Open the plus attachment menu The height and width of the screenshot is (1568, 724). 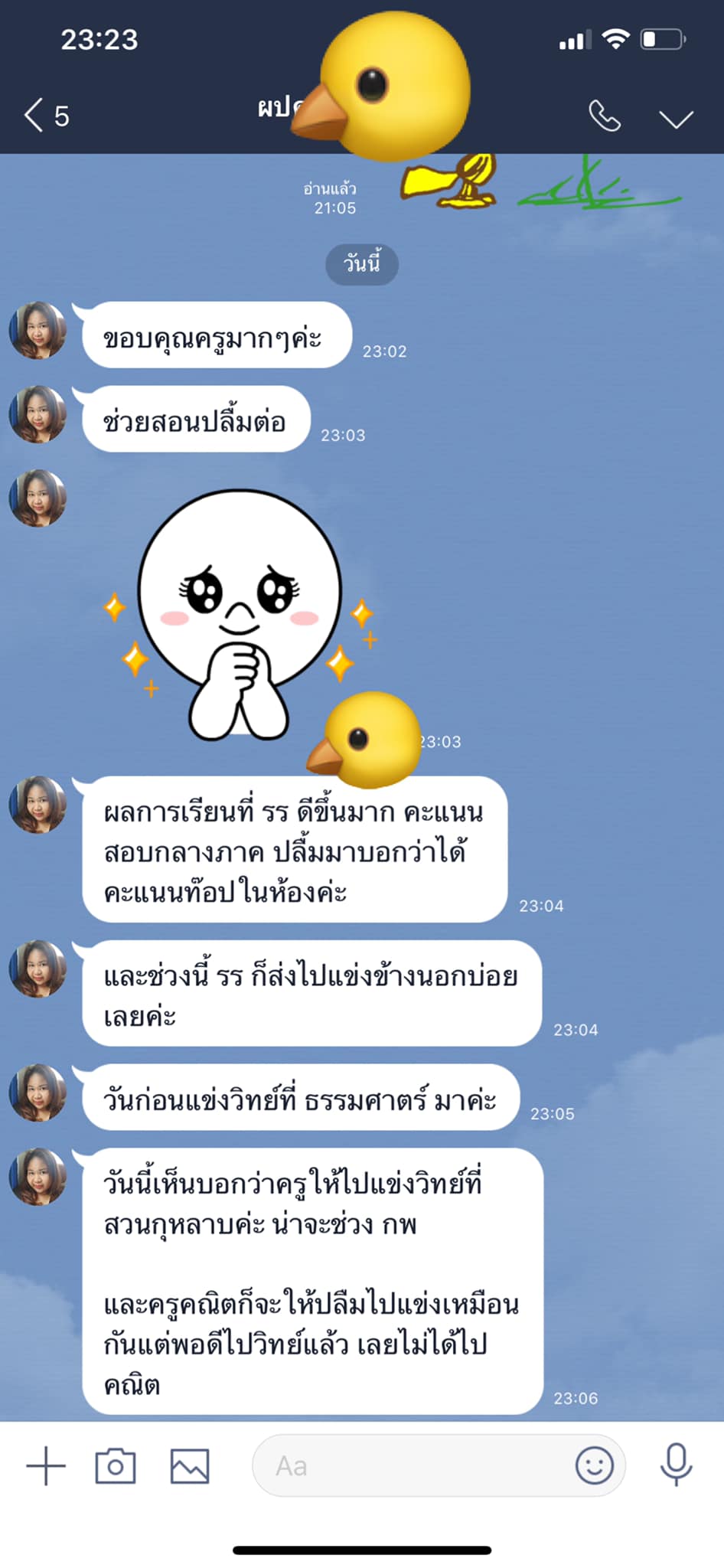(46, 1465)
